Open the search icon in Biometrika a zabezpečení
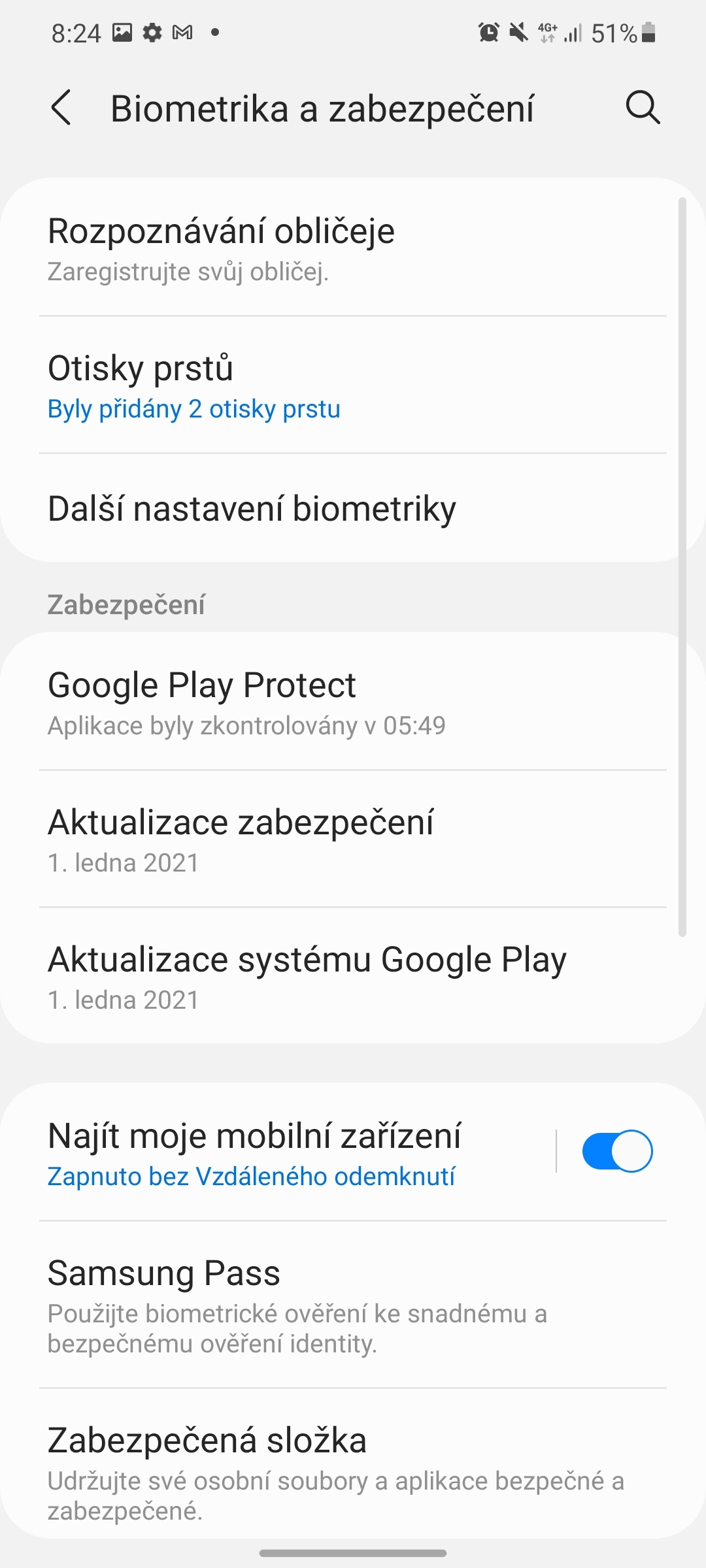Viewport: 706px width, 1568px height. 643,108
